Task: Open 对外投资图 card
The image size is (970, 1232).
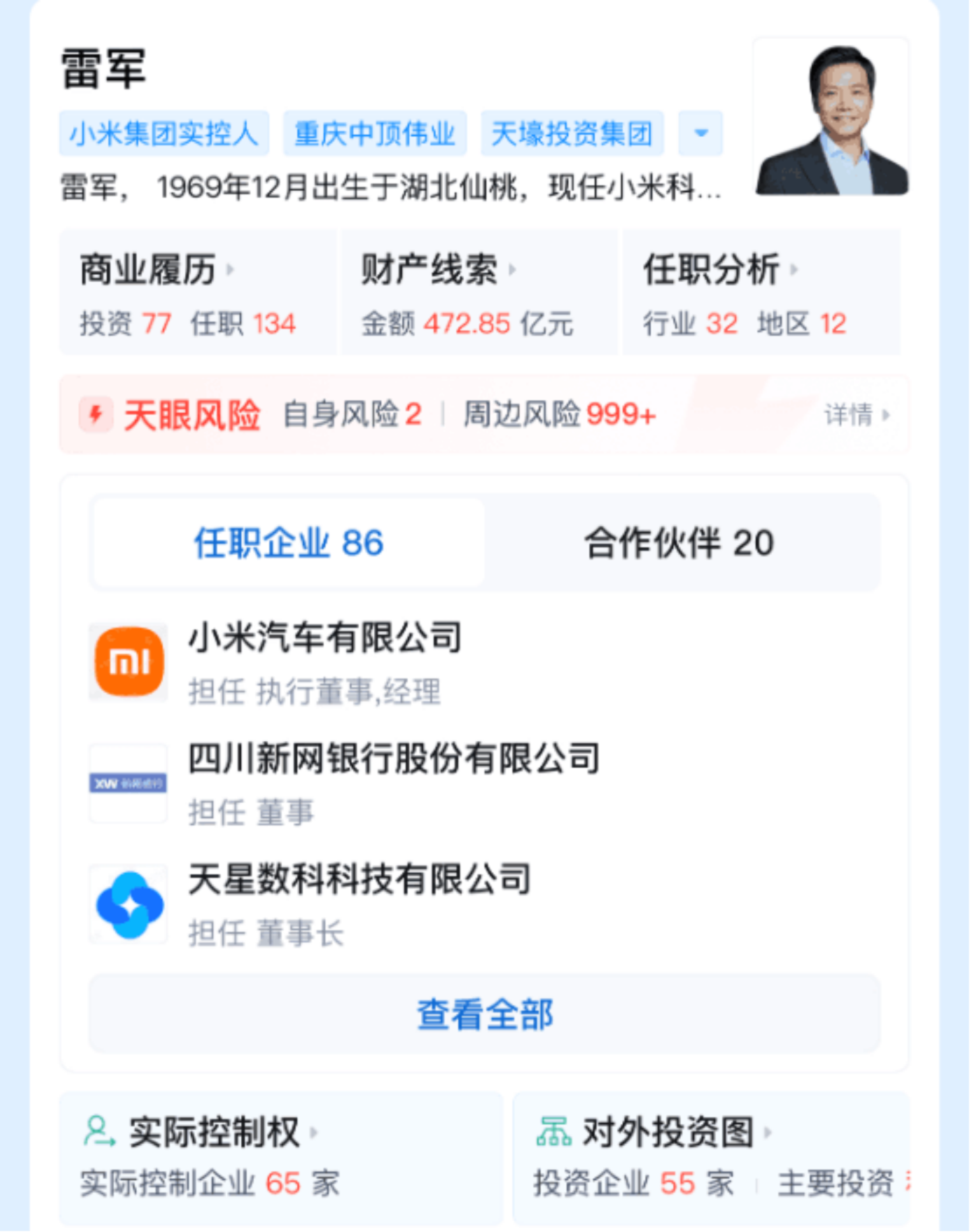Action: 710,1157
